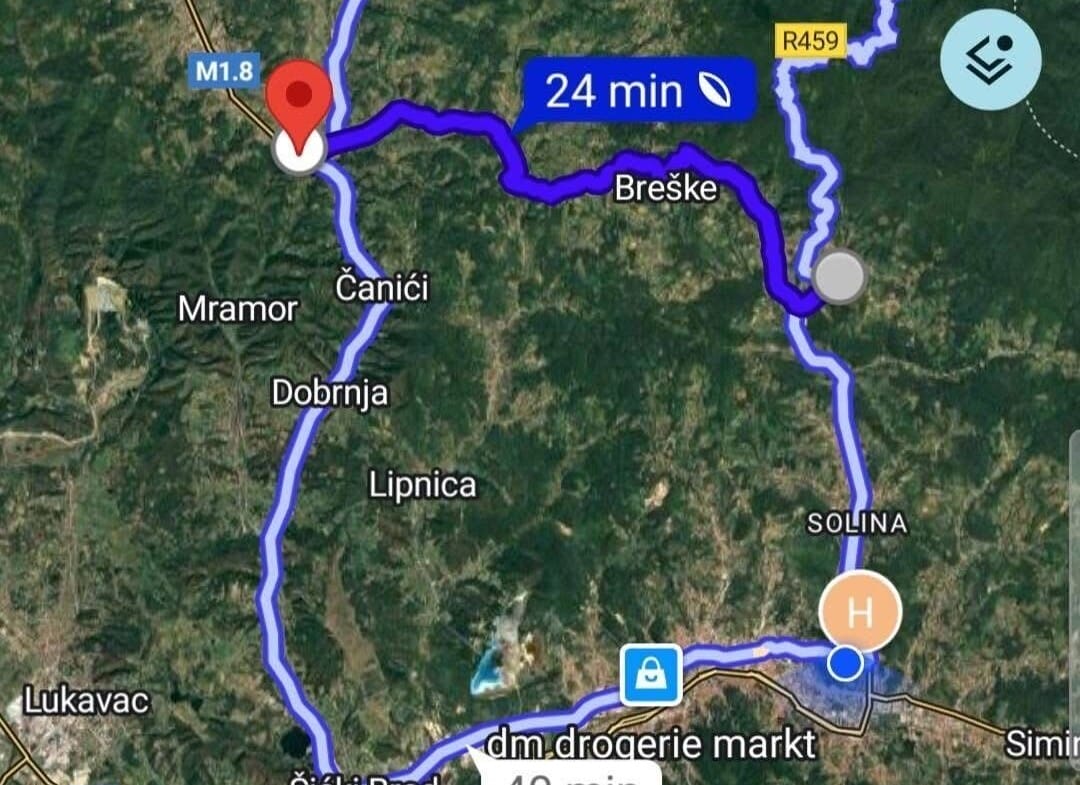The width and height of the screenshot is (1080, 785).
Task: Tap the orange hospital H marker
Action: coord(860,612)
